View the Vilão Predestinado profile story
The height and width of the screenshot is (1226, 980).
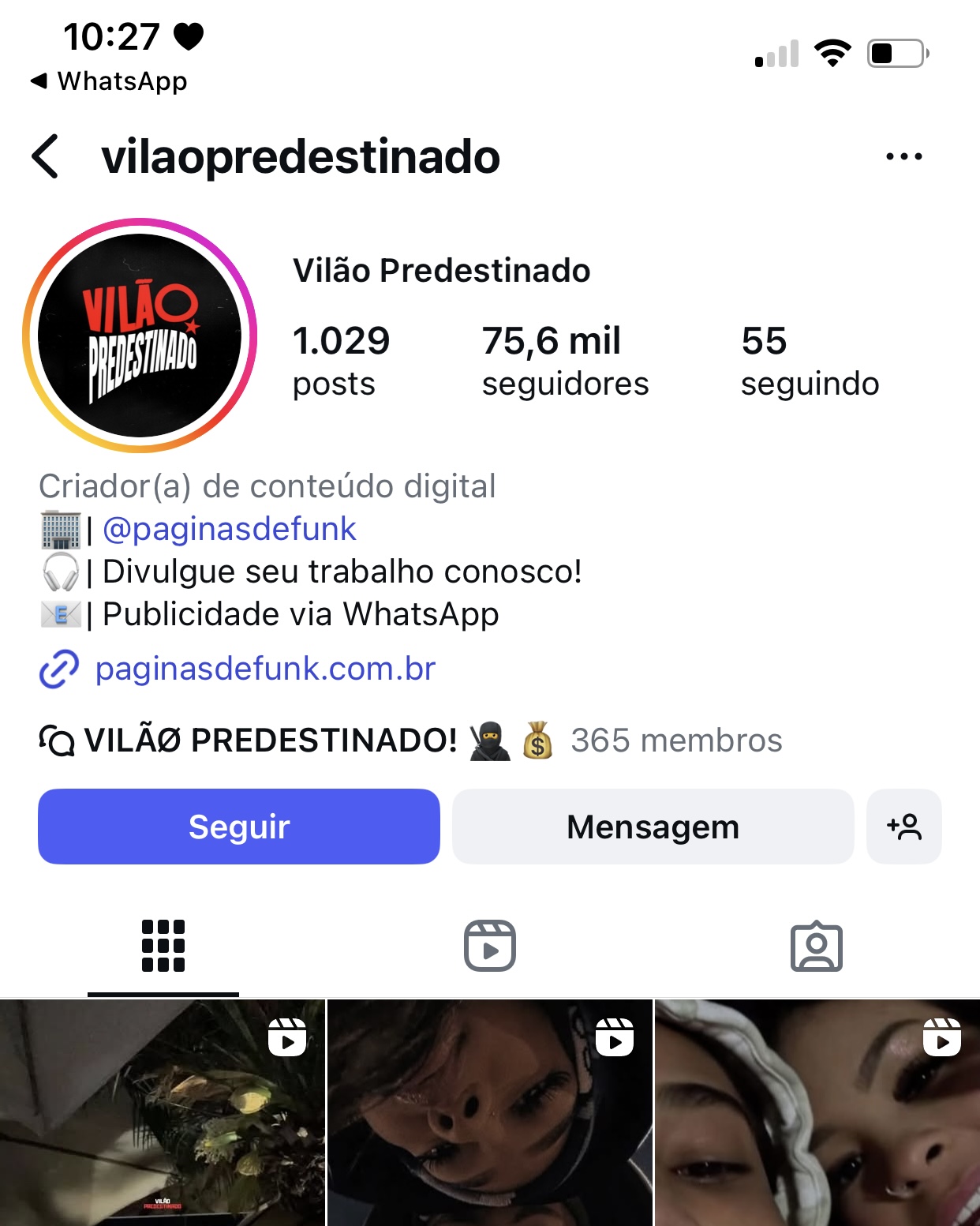click(140, 336)
